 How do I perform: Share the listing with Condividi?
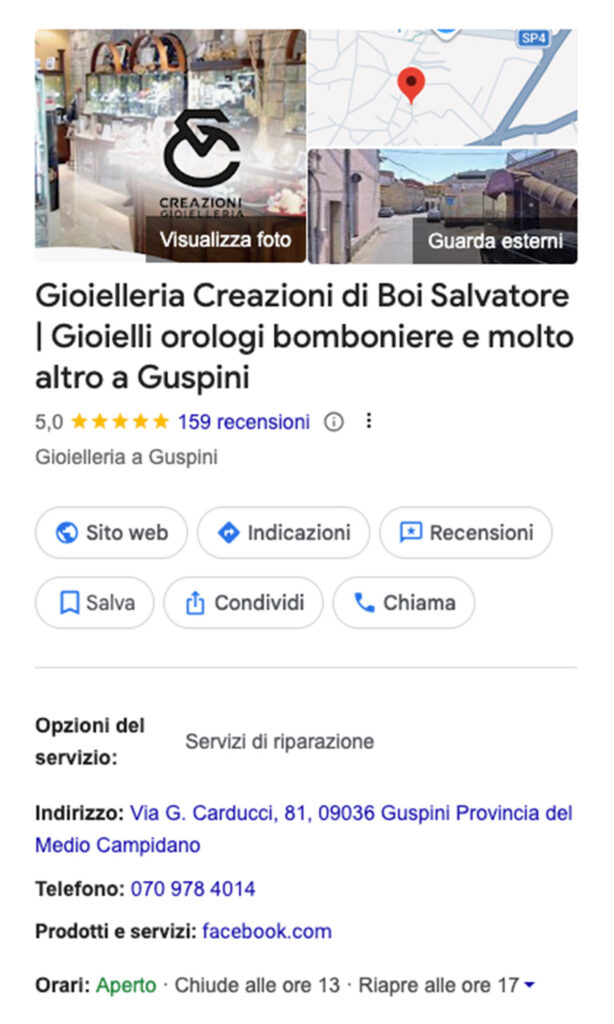tap(243, 603)
